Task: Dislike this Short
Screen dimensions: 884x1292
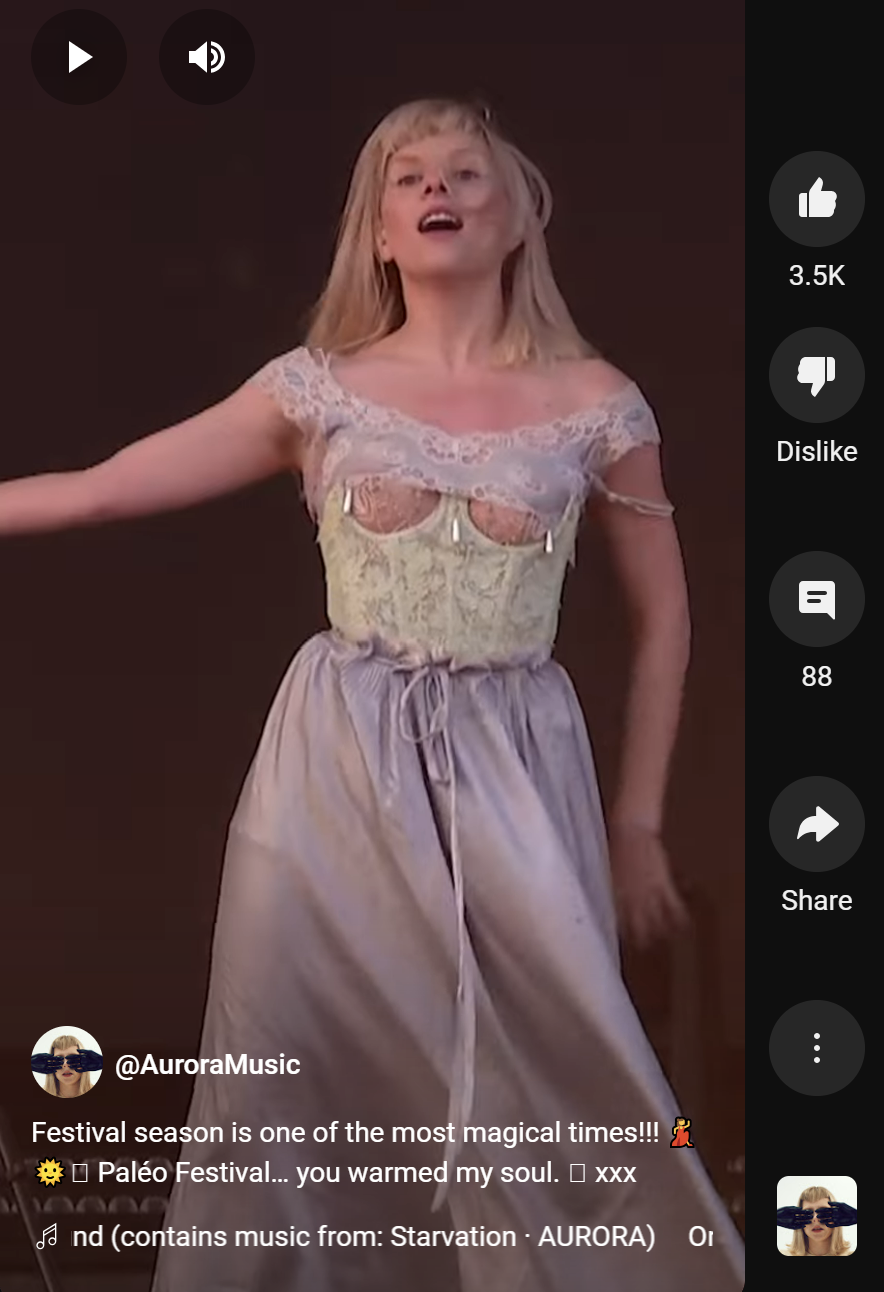Action: tap(816, 375)
